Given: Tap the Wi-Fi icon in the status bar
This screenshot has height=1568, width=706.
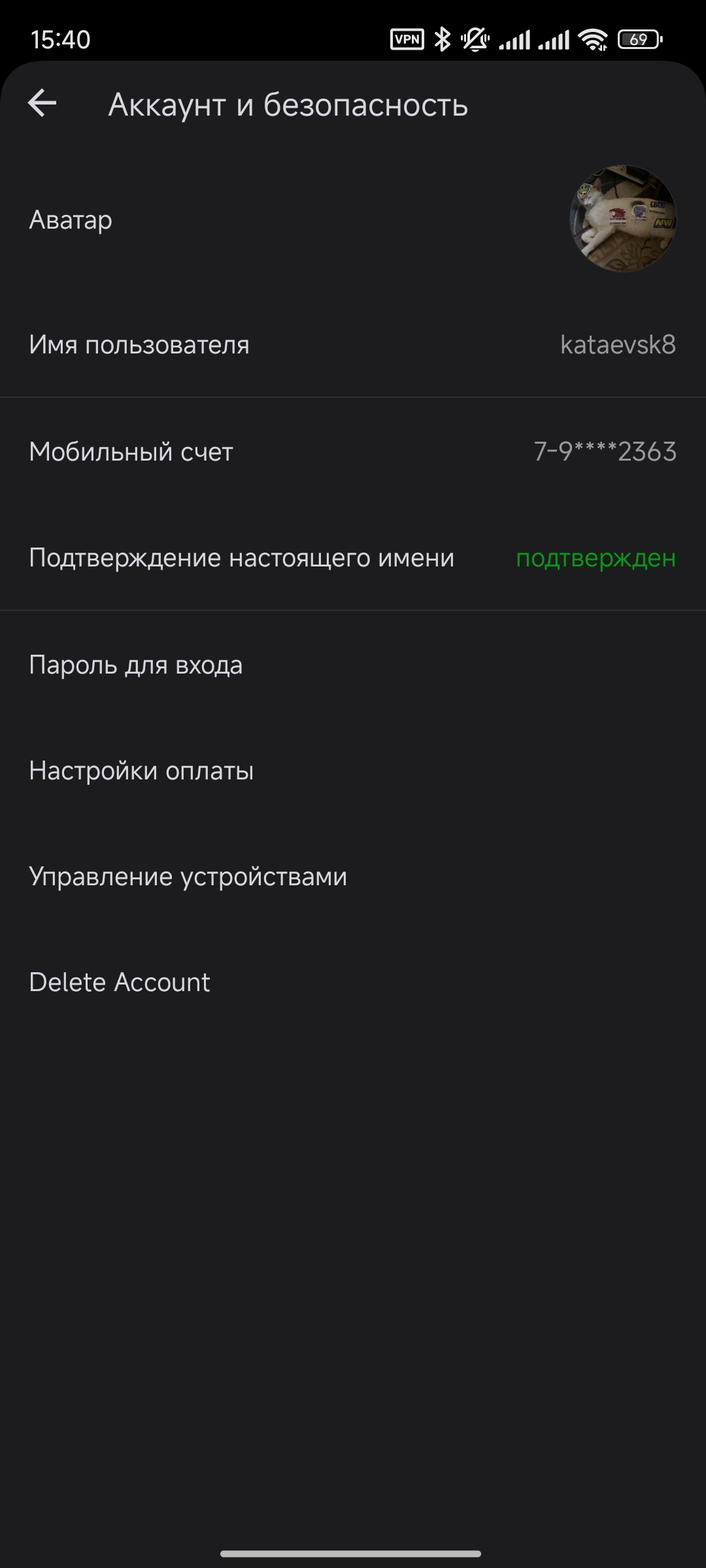Looking at the screenshot, I should (x=592, y=39).
